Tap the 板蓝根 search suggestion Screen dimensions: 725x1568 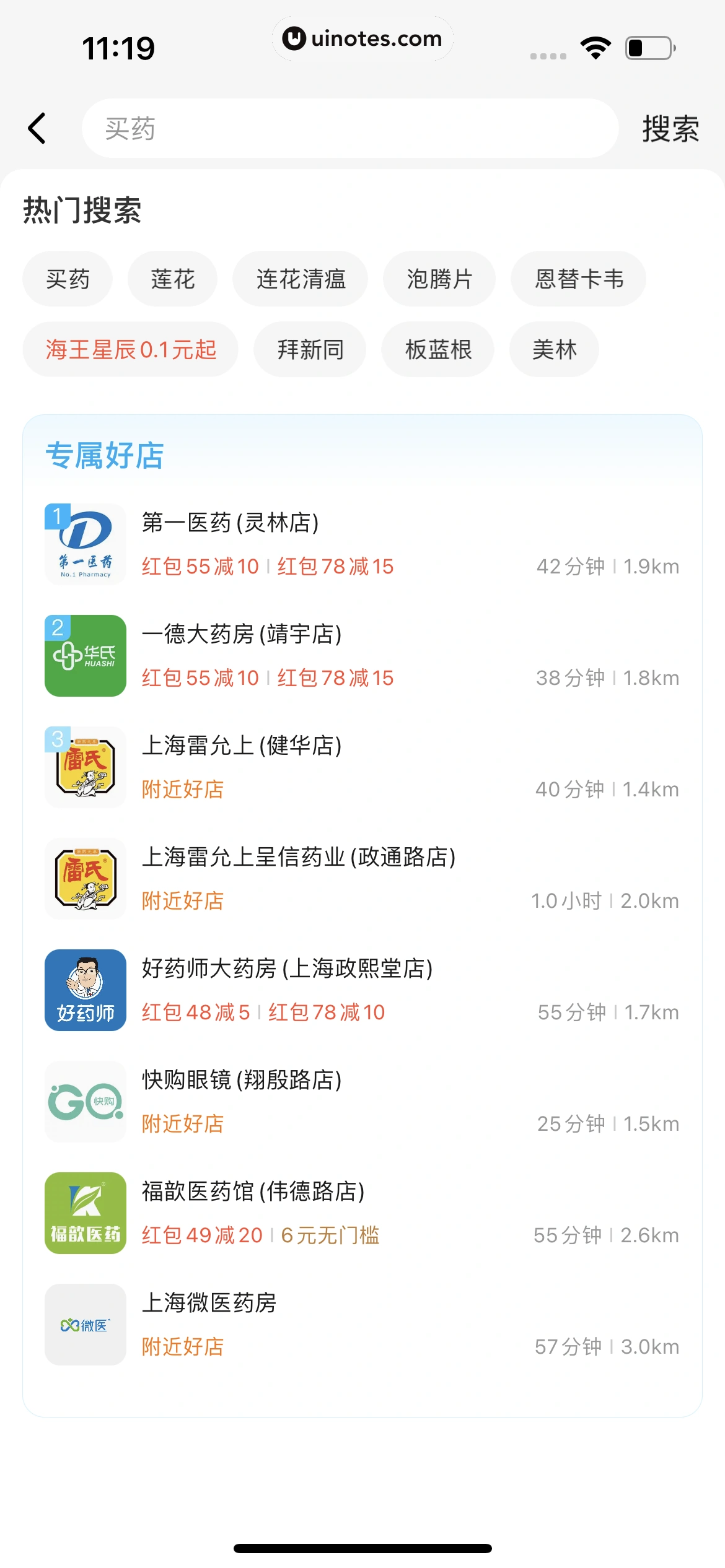[437, 349]
